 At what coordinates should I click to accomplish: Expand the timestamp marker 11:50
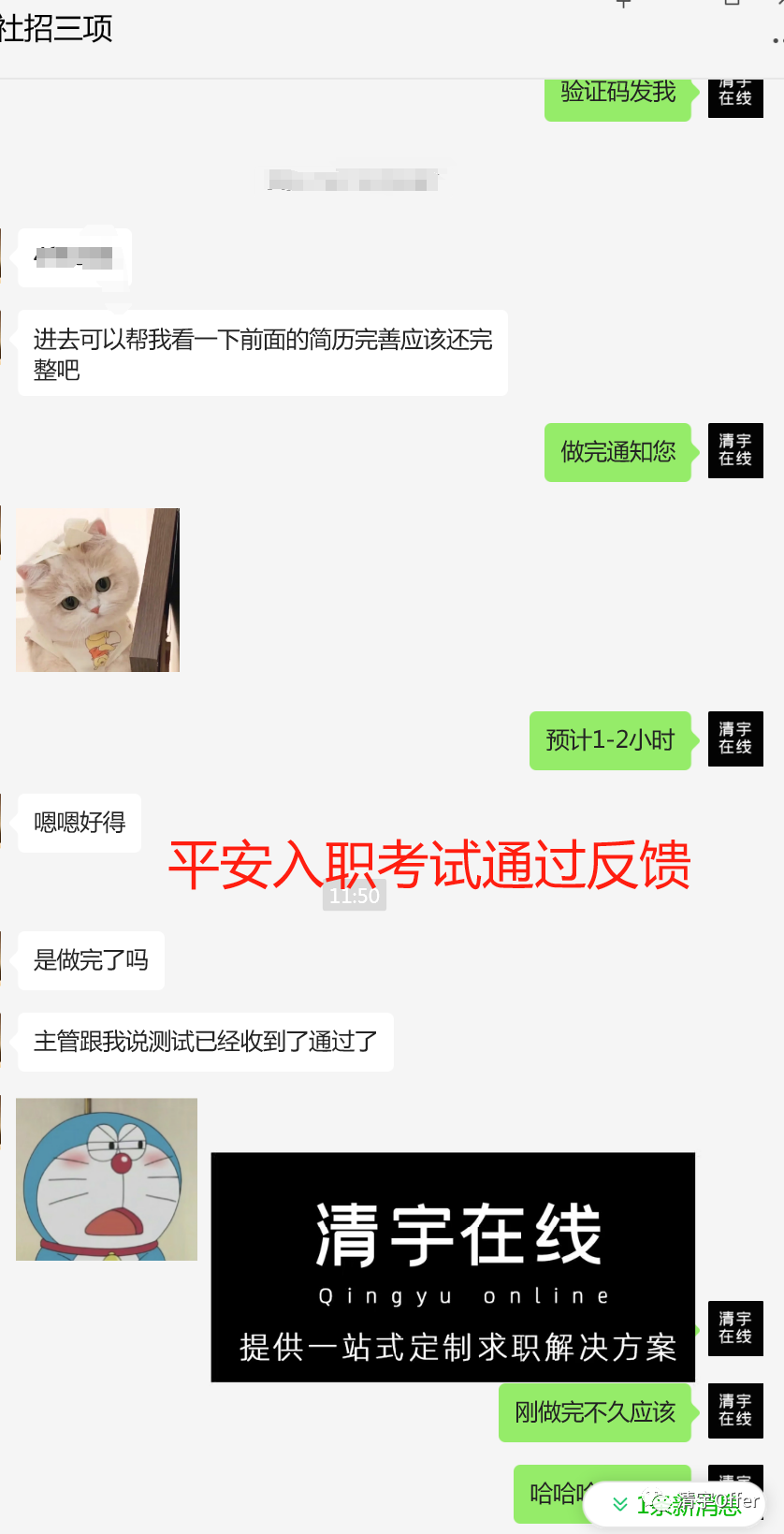pyautogui.click(x=355, y=895)
